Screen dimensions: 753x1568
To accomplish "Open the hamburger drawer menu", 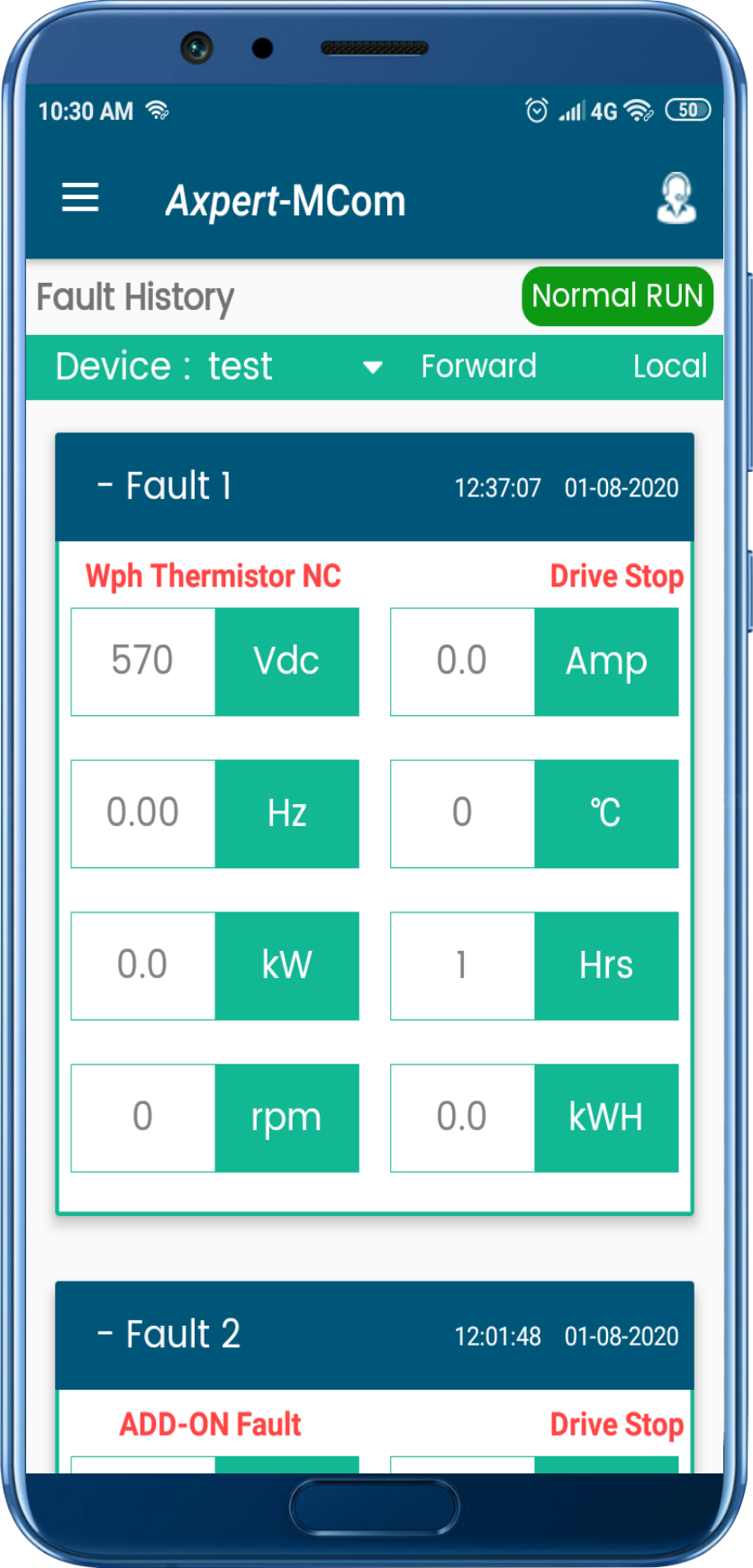I will pos(80,197).
